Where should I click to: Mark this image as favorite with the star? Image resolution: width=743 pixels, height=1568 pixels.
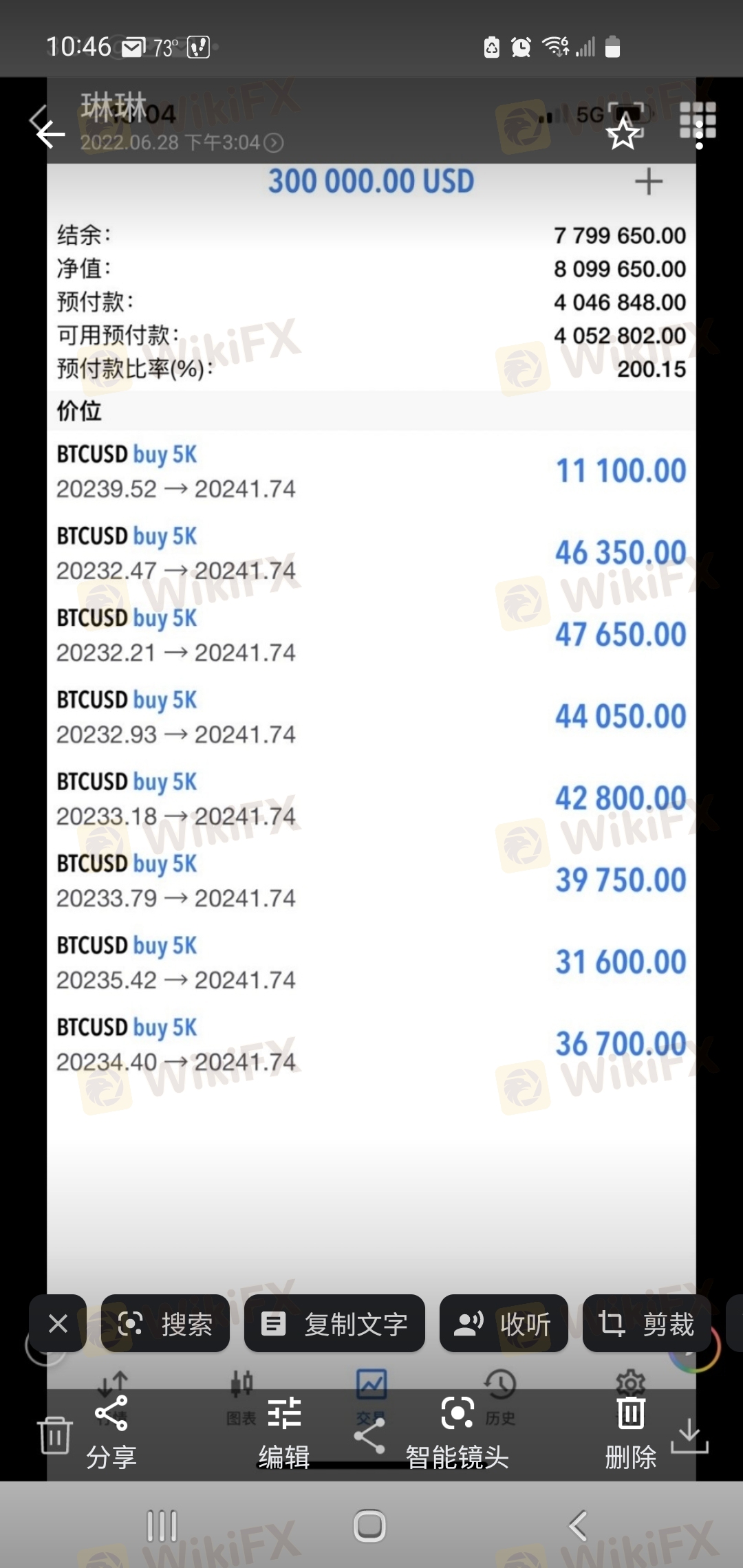click(623, 133)
